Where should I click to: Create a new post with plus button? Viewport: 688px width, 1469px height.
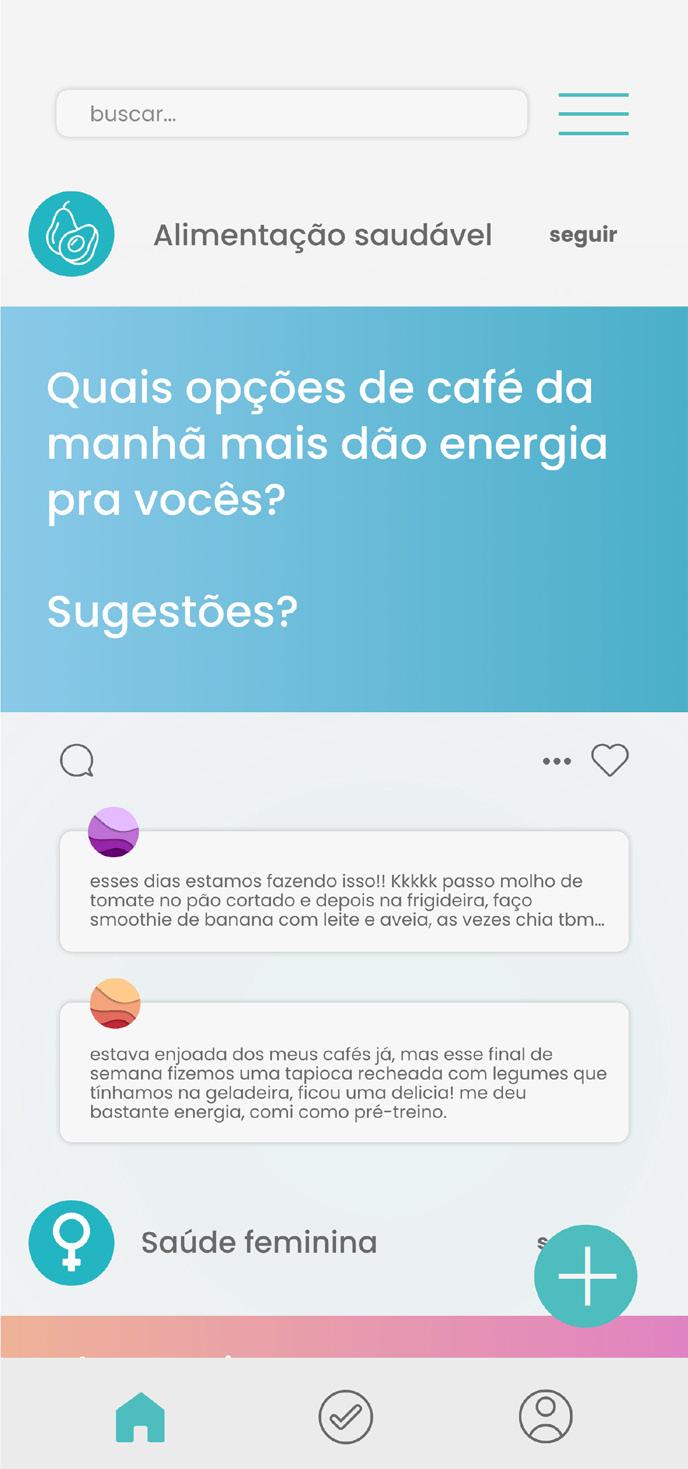point(586,1276)
